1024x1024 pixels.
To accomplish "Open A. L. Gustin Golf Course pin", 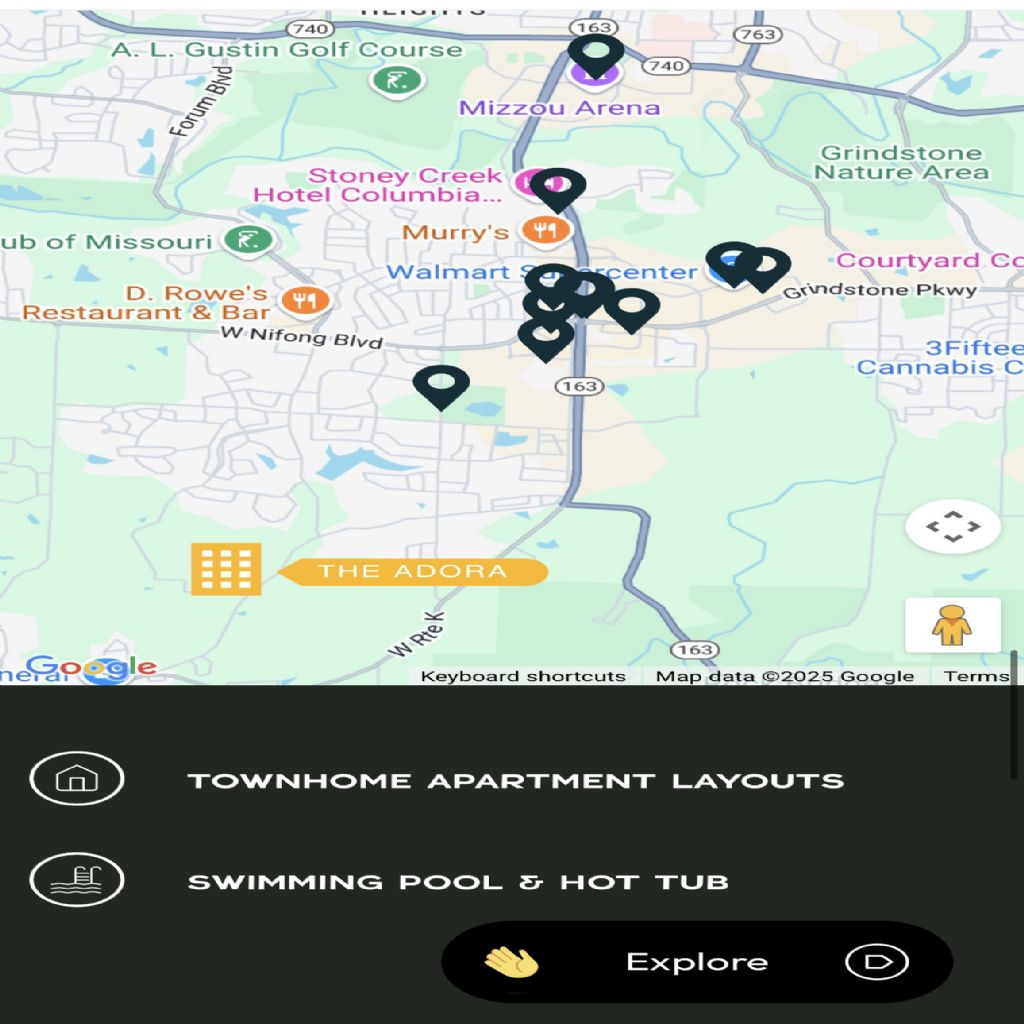I will point(396,80).
